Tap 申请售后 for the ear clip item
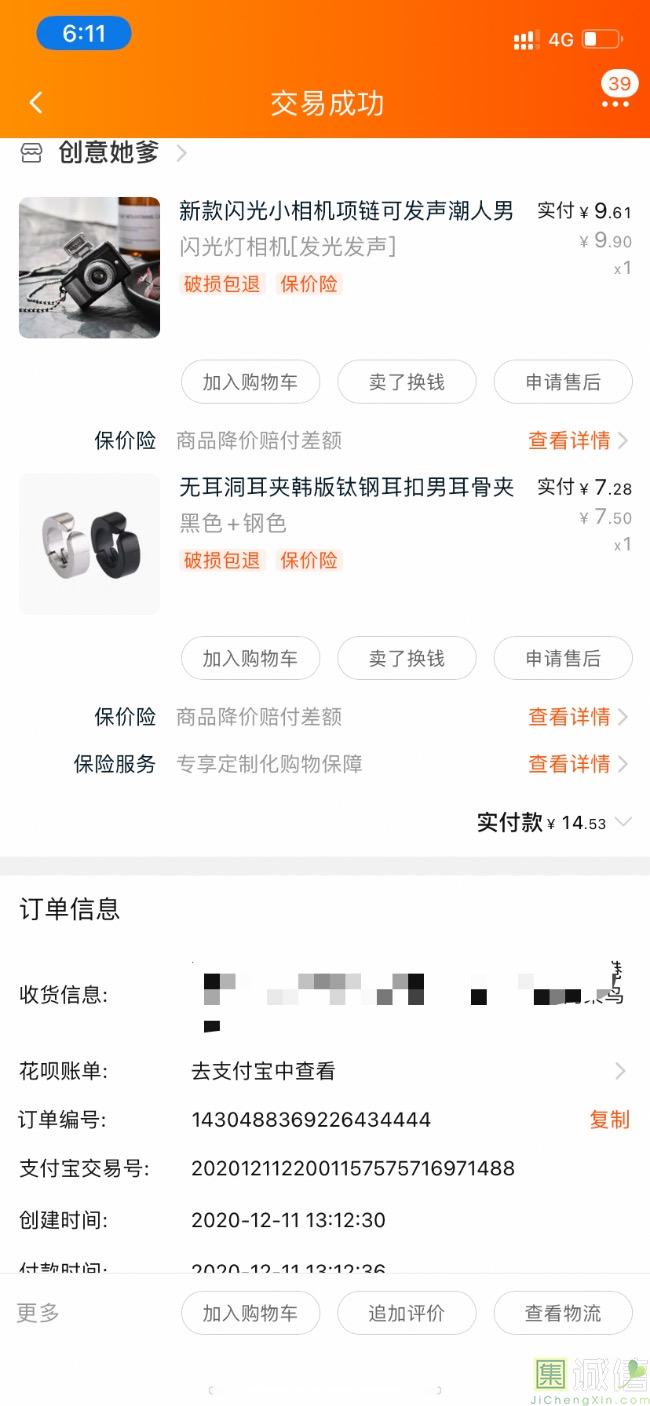Image resolution: width=650 pixels, height=1406 pixels. click(x=563, y=658)
